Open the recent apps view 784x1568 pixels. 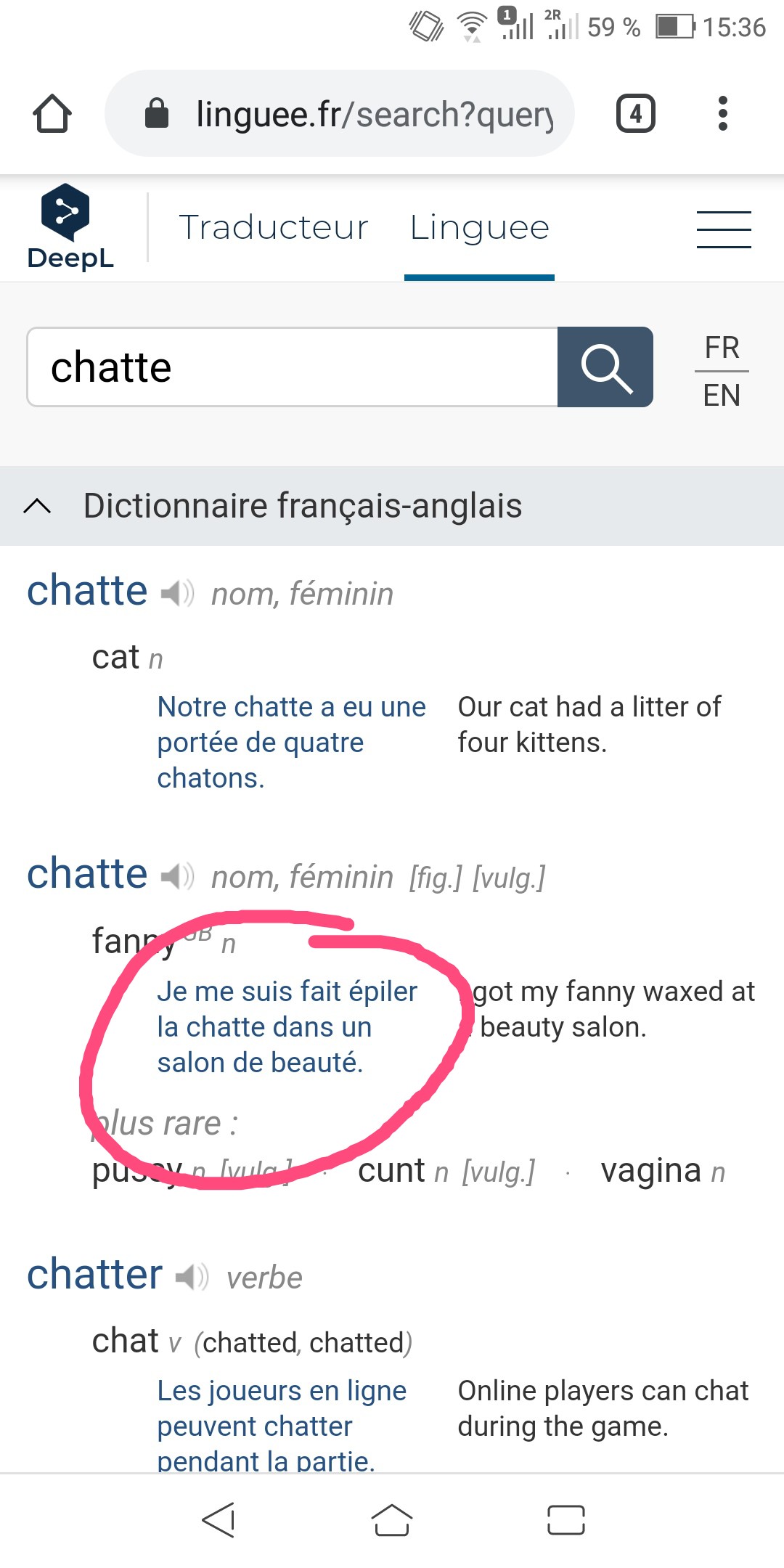pos(565,1520)
